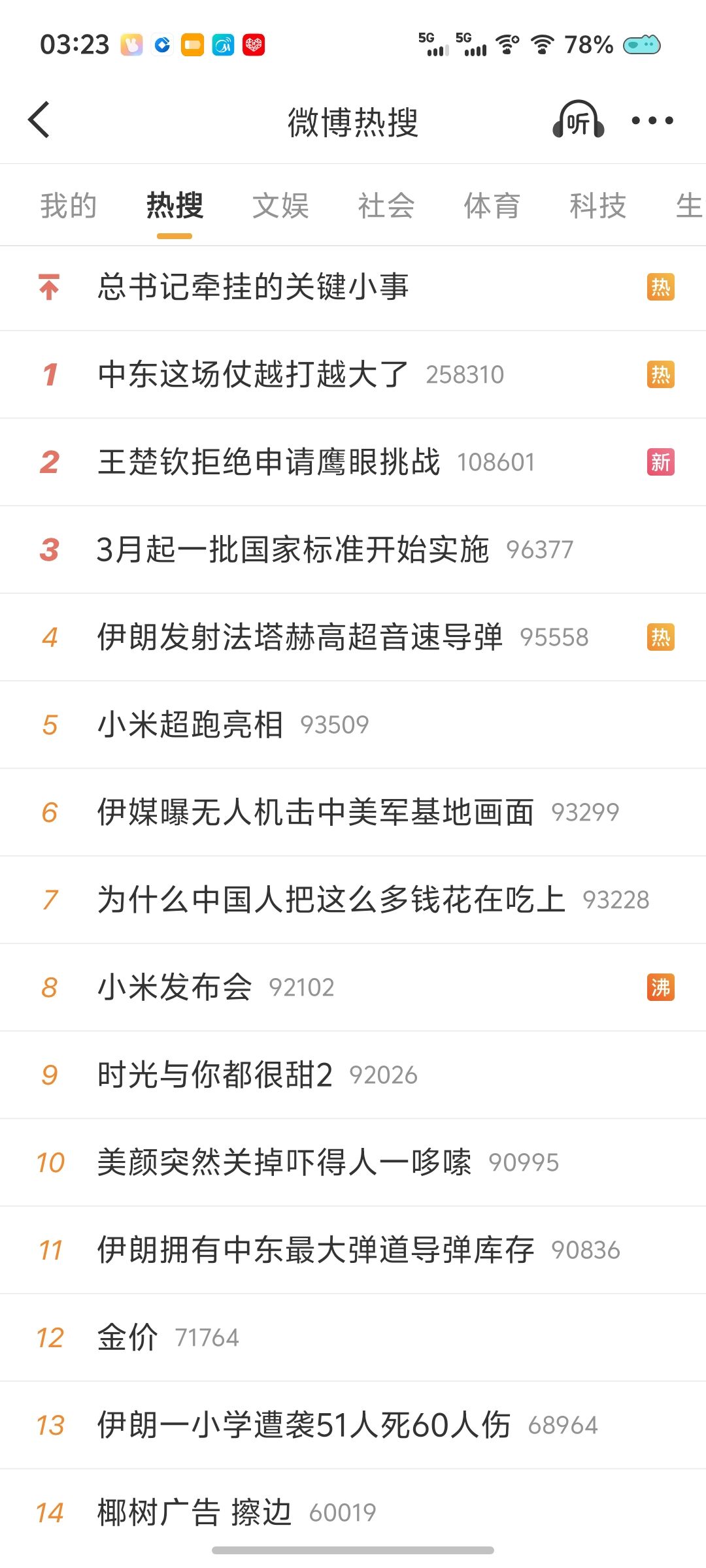The width and height of the screenshot is (706, 1568).
Task: Open pinned topic 总书记牵挂的关键小事
Action: [353, 287]
